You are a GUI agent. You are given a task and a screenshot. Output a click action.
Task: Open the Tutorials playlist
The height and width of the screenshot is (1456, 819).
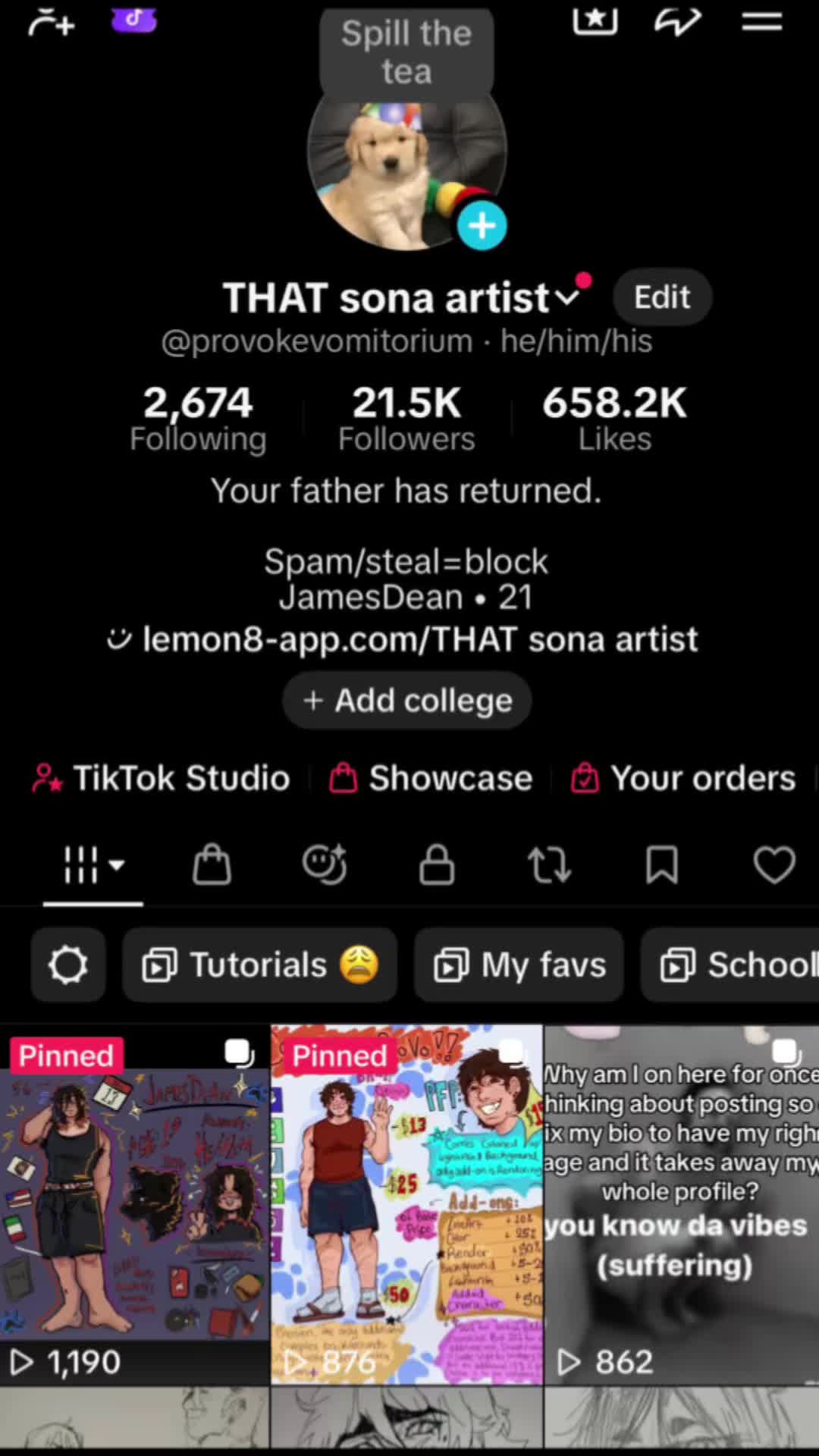260,965
